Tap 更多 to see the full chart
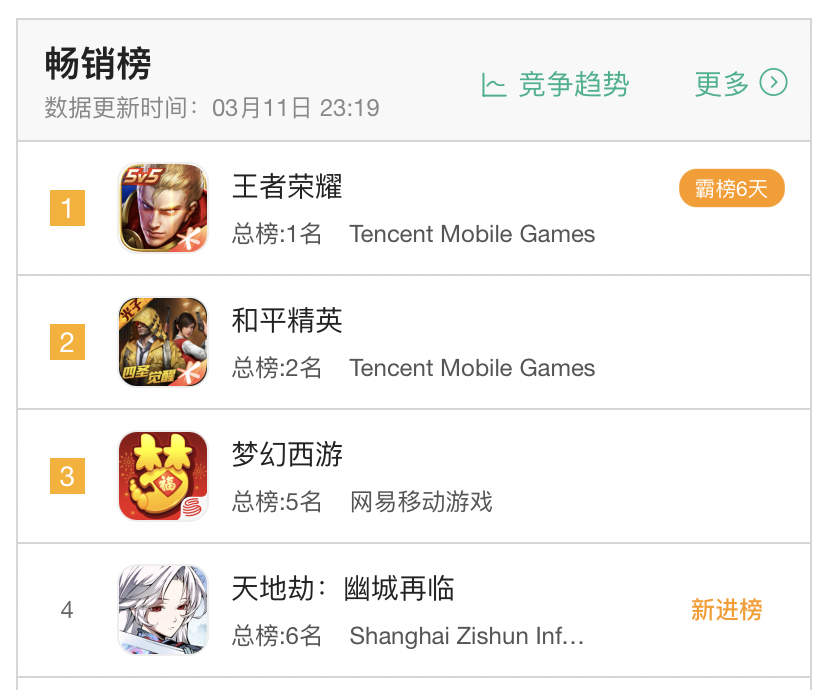 click(740, 84)
